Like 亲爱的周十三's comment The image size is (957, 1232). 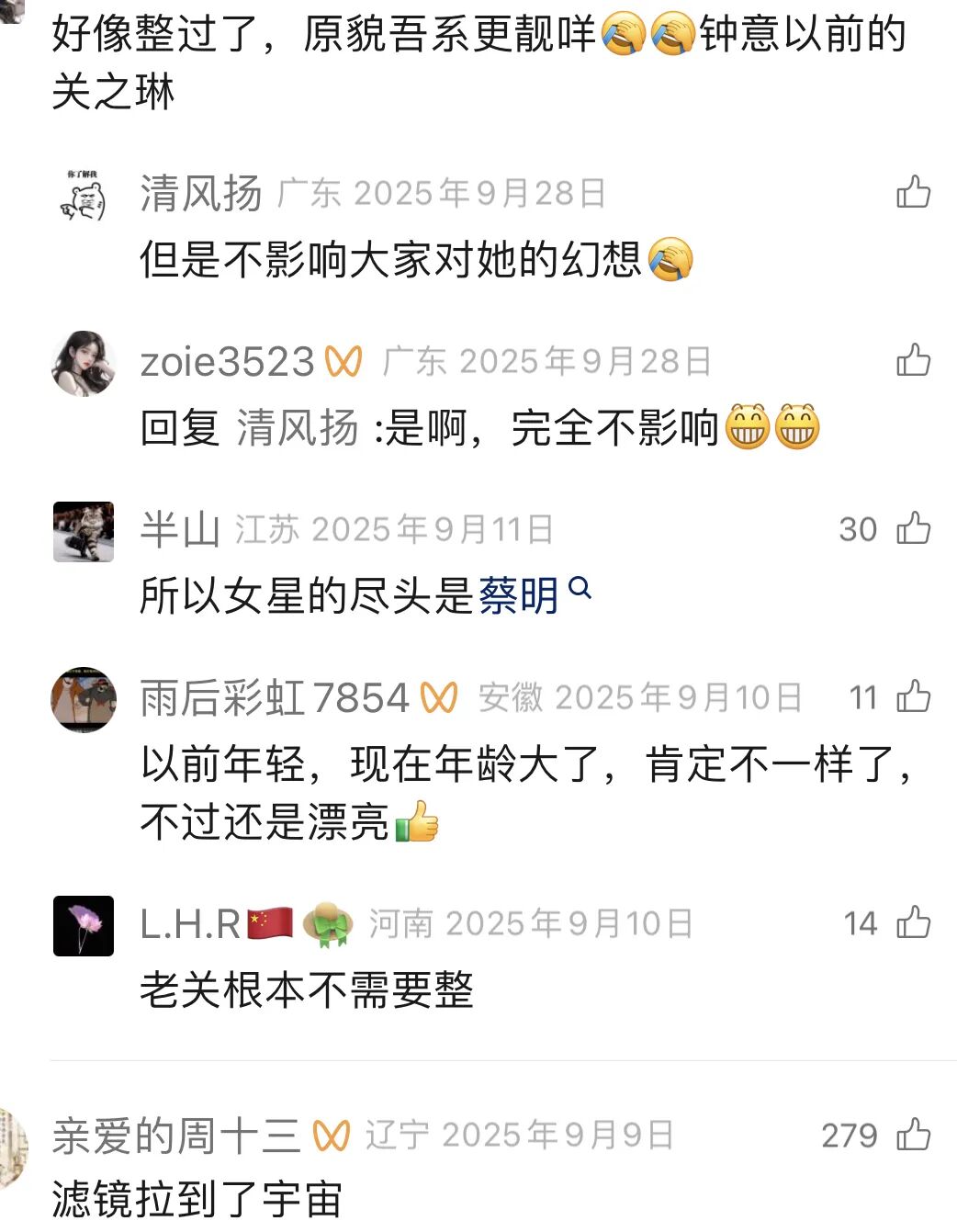[x=913, y=1135]
